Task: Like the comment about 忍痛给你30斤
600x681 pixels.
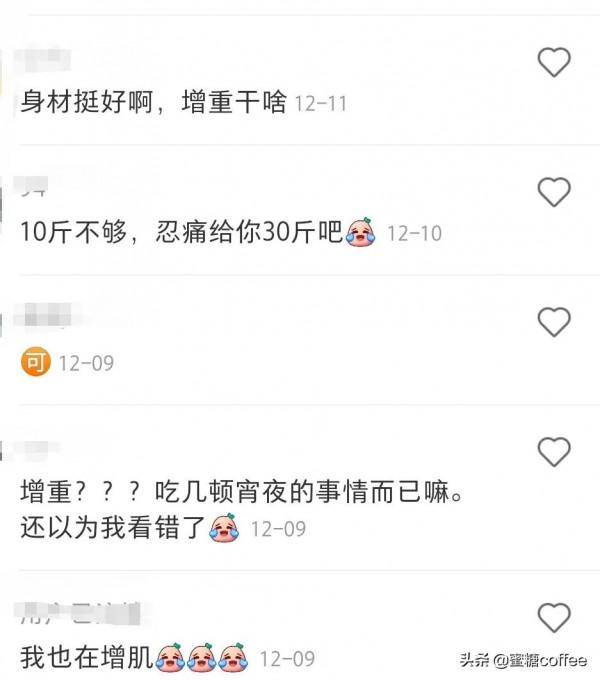Action: coord(554,191)
